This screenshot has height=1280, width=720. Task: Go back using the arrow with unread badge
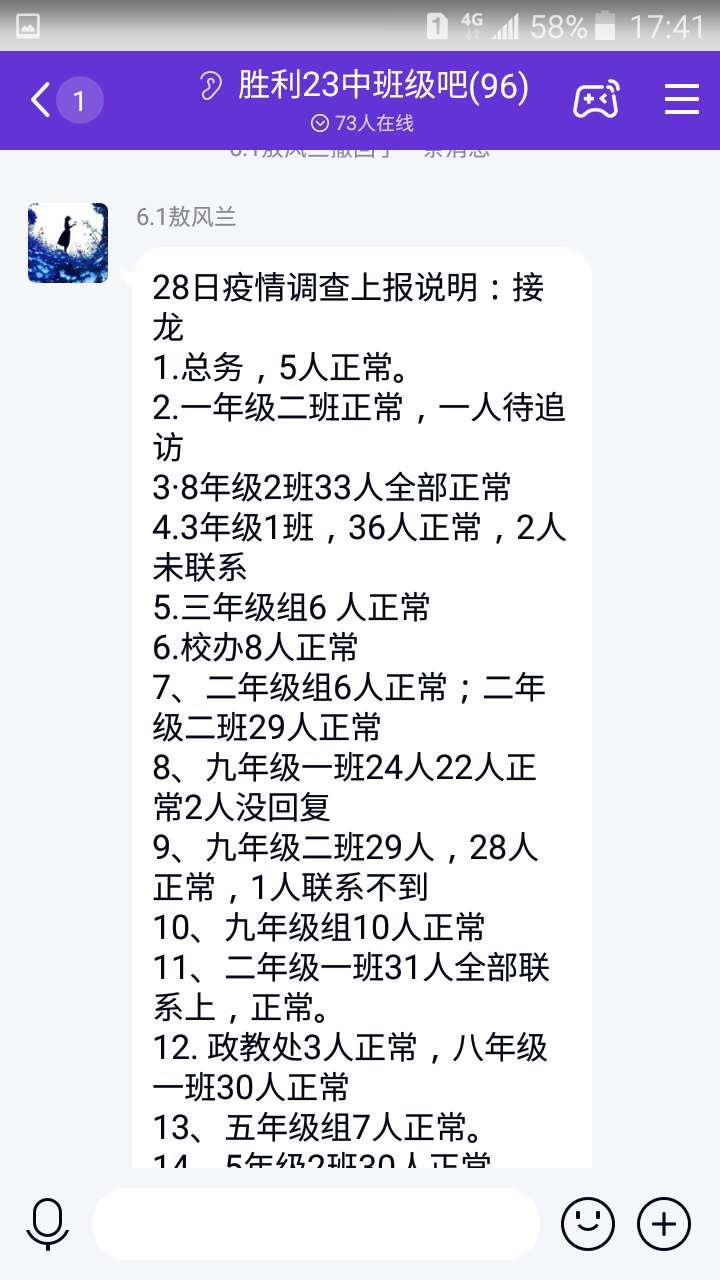pos(65,100)
